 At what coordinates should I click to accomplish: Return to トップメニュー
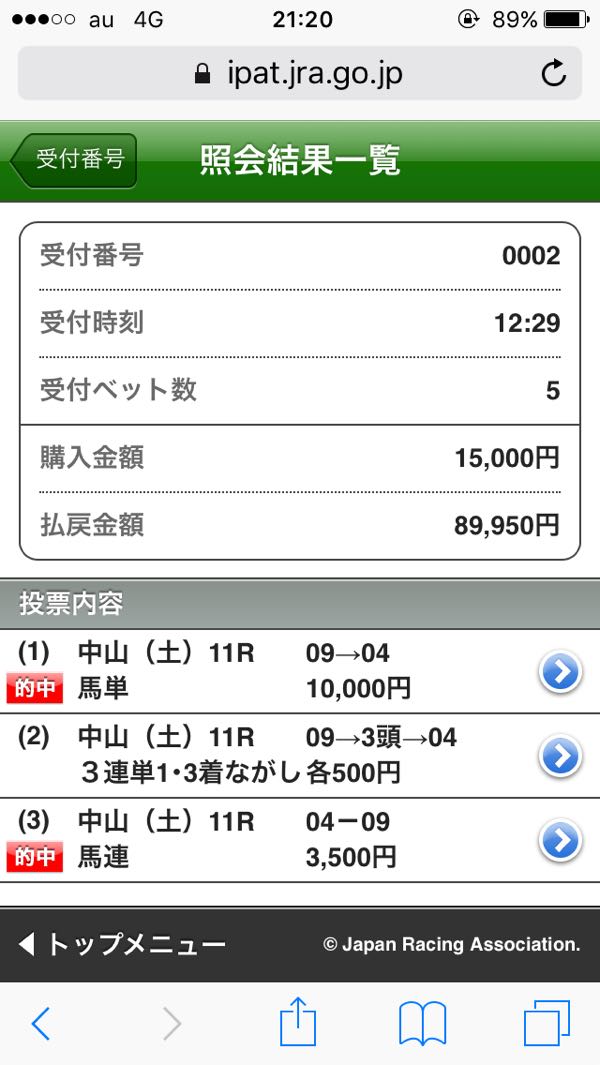pyautogui.click(x=124, y=944)
